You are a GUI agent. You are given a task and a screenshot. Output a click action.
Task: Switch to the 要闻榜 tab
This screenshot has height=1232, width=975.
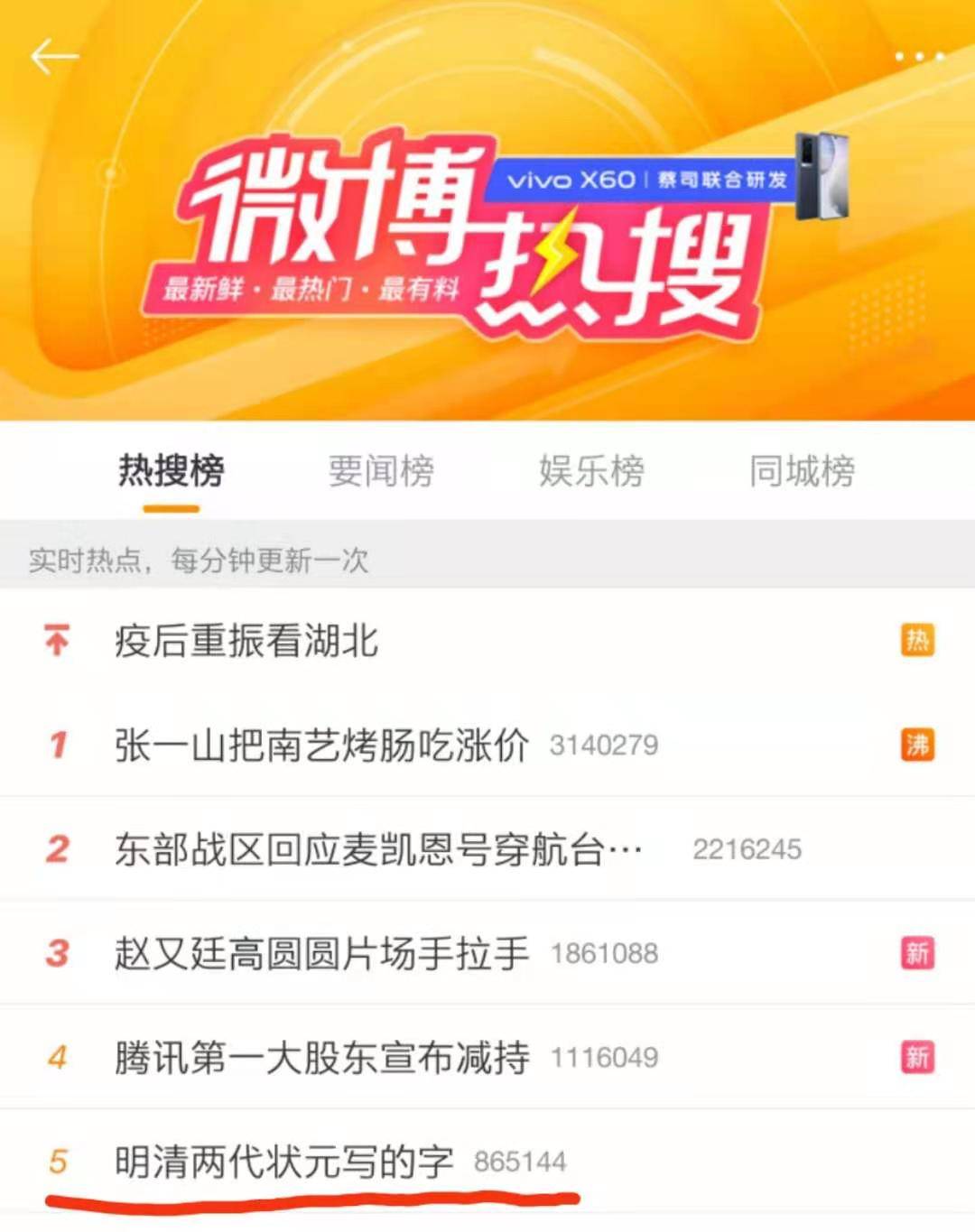coord(381,471)
